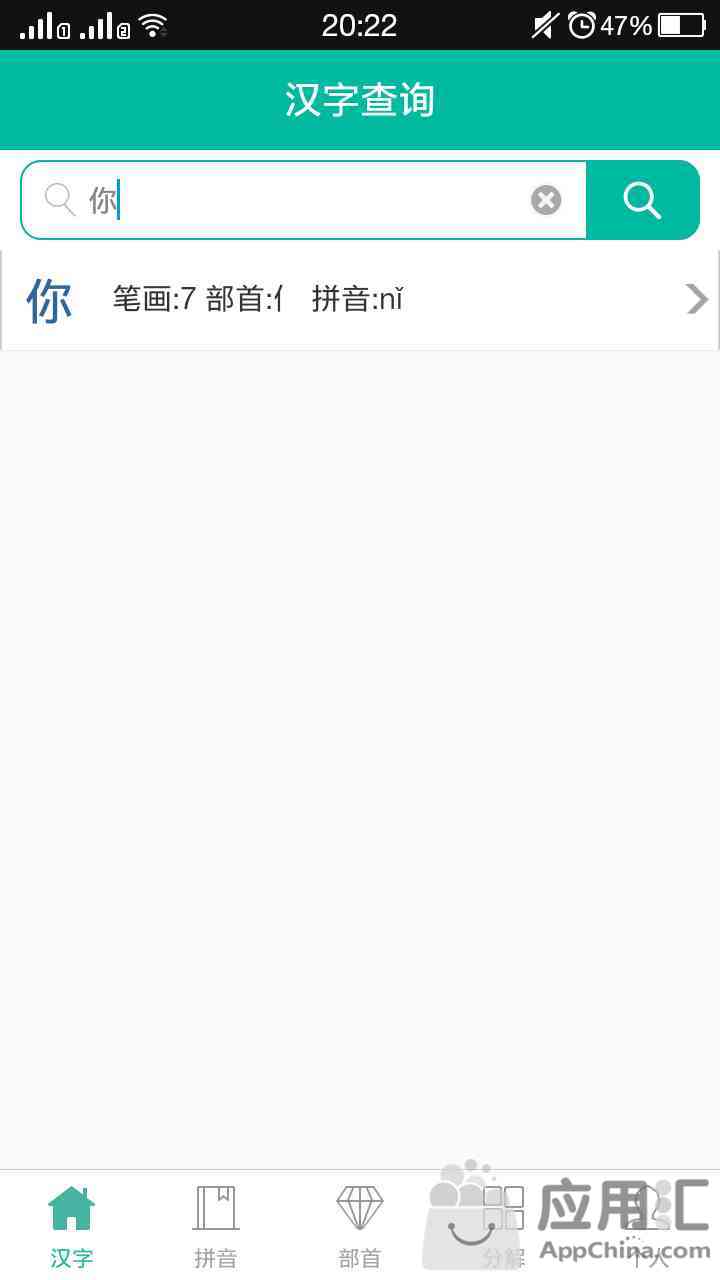Run the search with the magnifier button

tap(642, 200)
